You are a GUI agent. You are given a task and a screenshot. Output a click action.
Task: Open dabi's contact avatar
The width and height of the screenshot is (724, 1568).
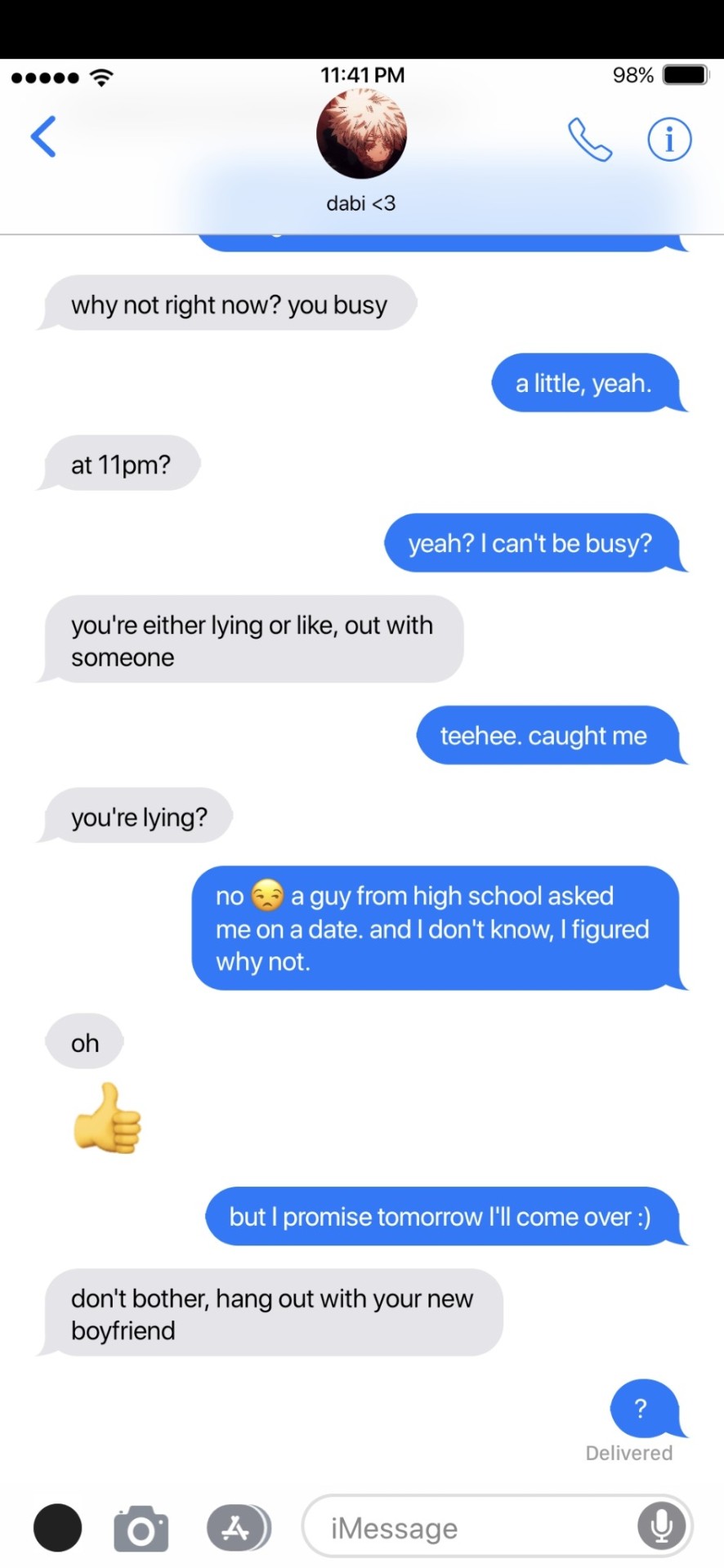point(361,135)
